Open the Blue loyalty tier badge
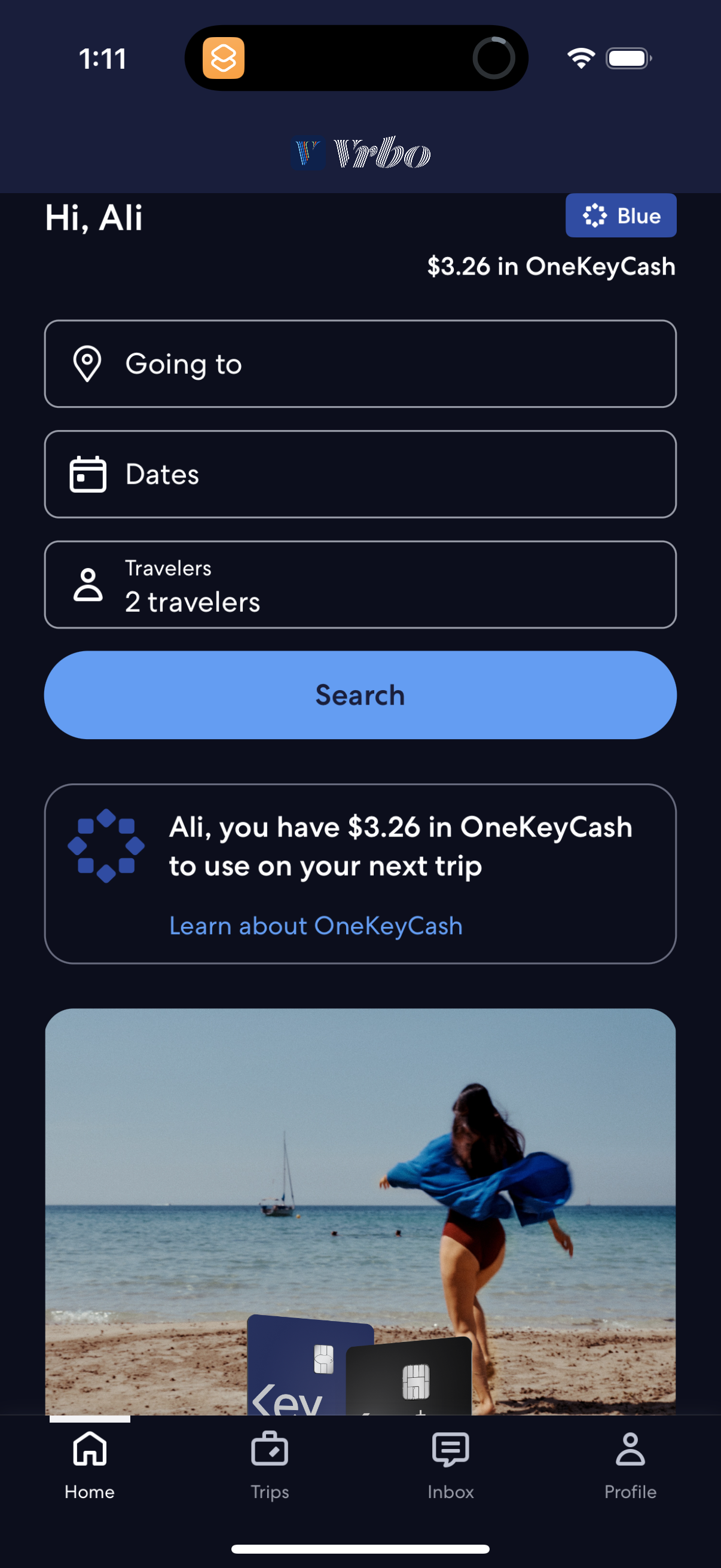The width and height of the screenshot is (721, 1568). tap(621, 215)
